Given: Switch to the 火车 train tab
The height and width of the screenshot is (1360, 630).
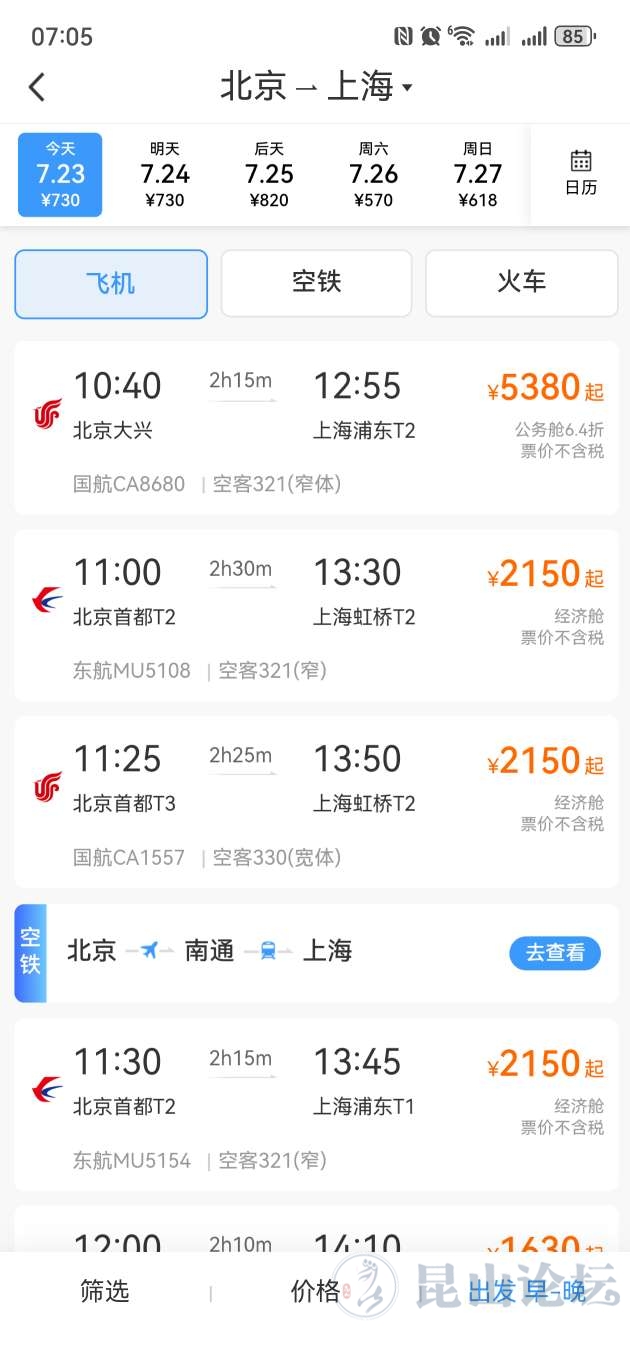Looking at the screenshot, I should pyautogui.click(x=521, y=284).
